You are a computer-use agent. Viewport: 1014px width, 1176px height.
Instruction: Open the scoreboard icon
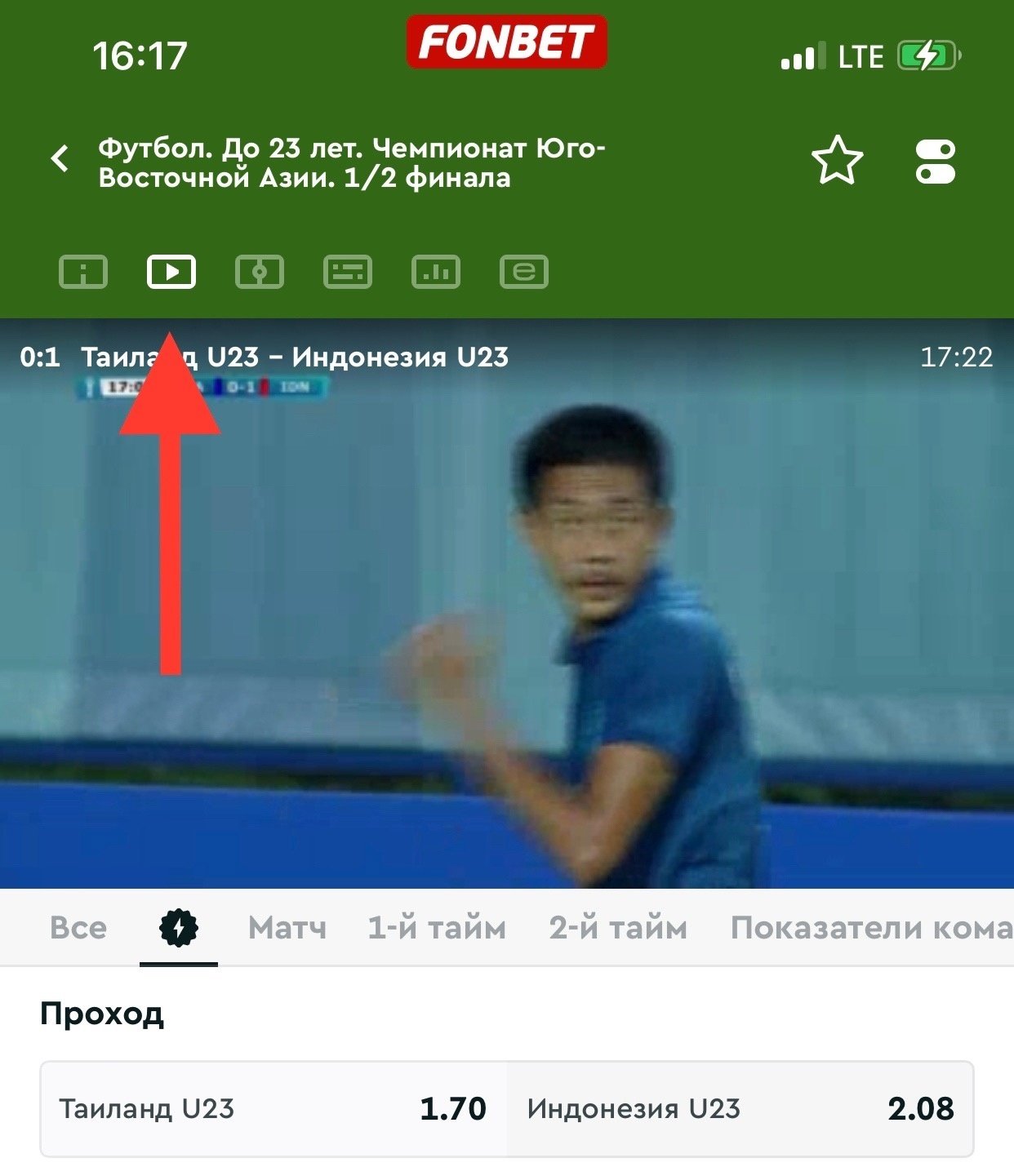[348, 272]
